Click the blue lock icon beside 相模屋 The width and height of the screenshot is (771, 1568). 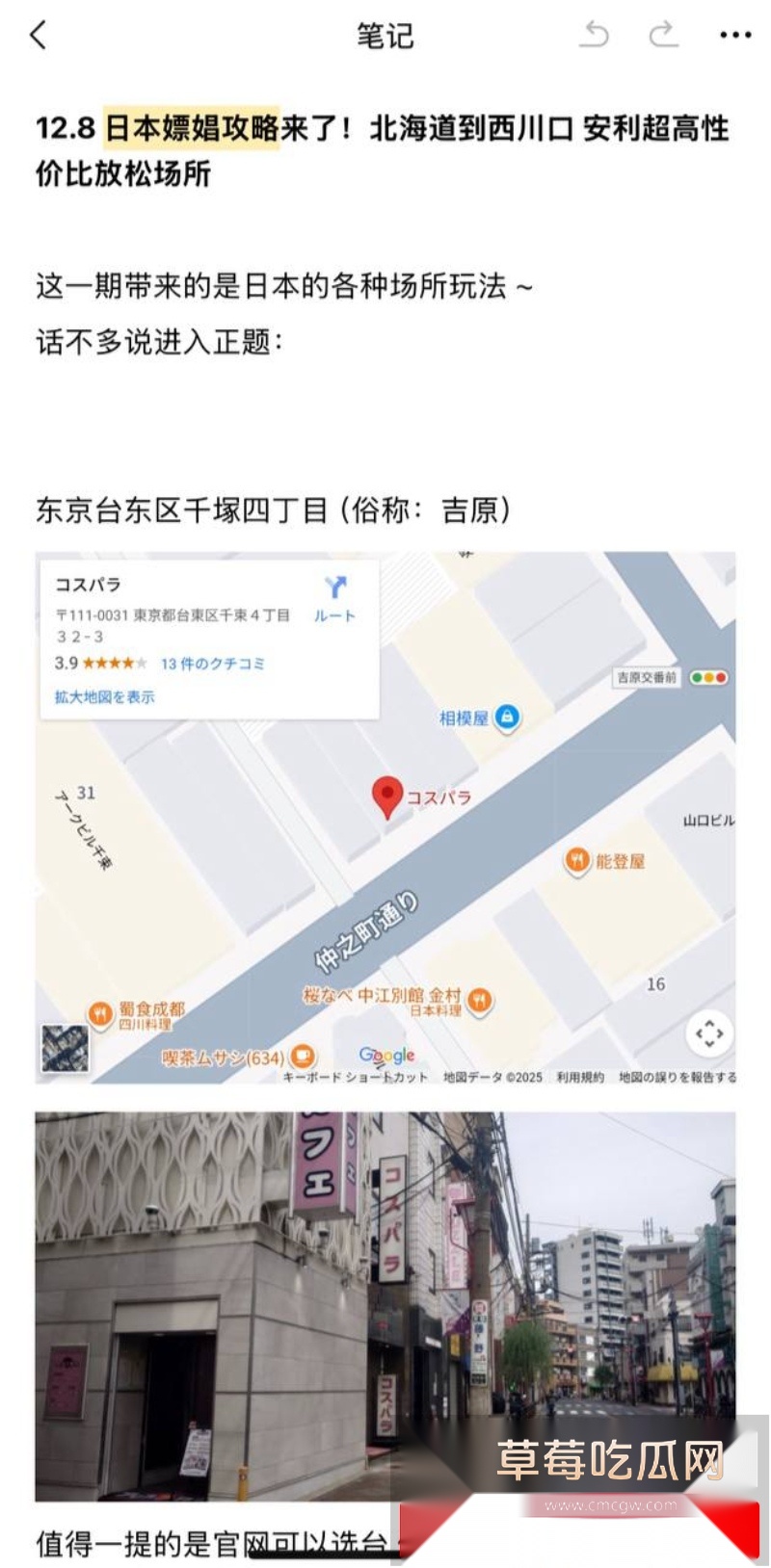point(505,718)
